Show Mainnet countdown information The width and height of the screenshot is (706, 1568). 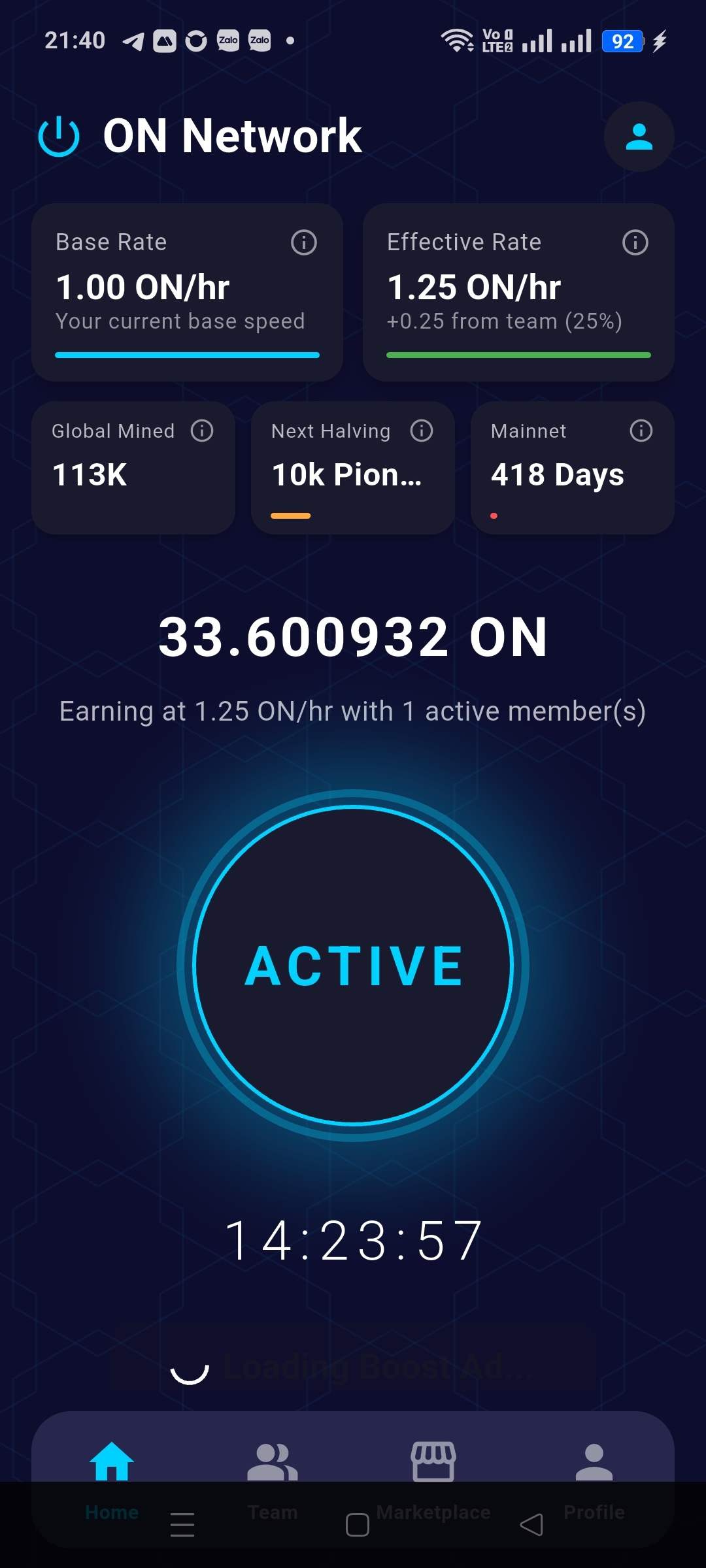click(x=641, y=431)
